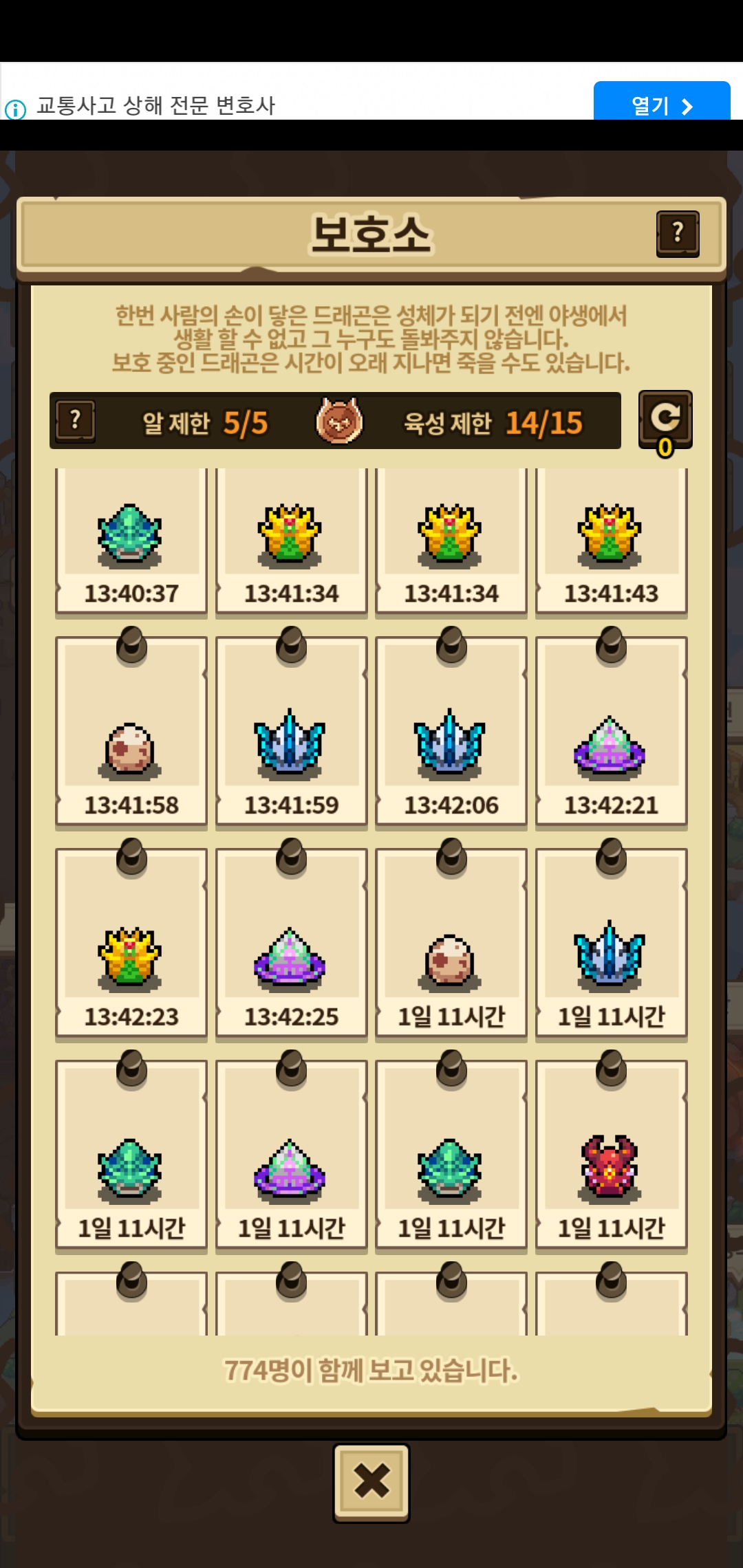
Task: Open the purple egg with timer 13:42:25
Action: pos(292,943)
